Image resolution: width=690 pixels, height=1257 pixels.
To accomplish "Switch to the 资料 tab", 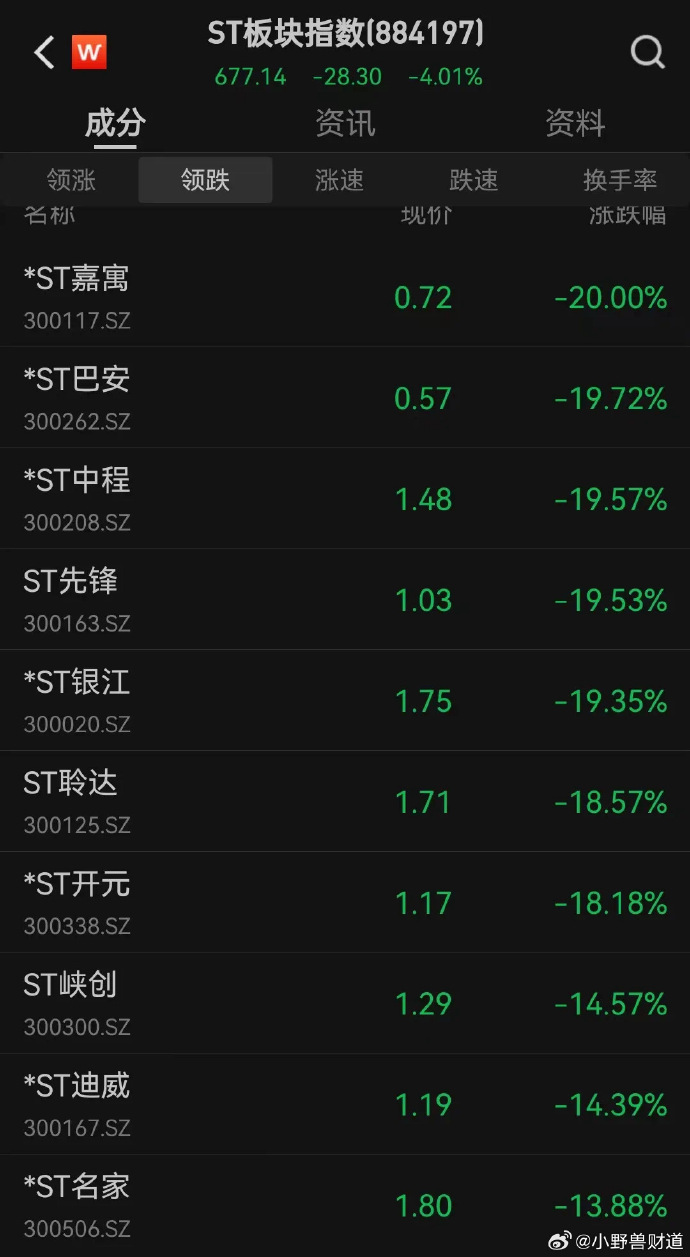I will point(575,123).
